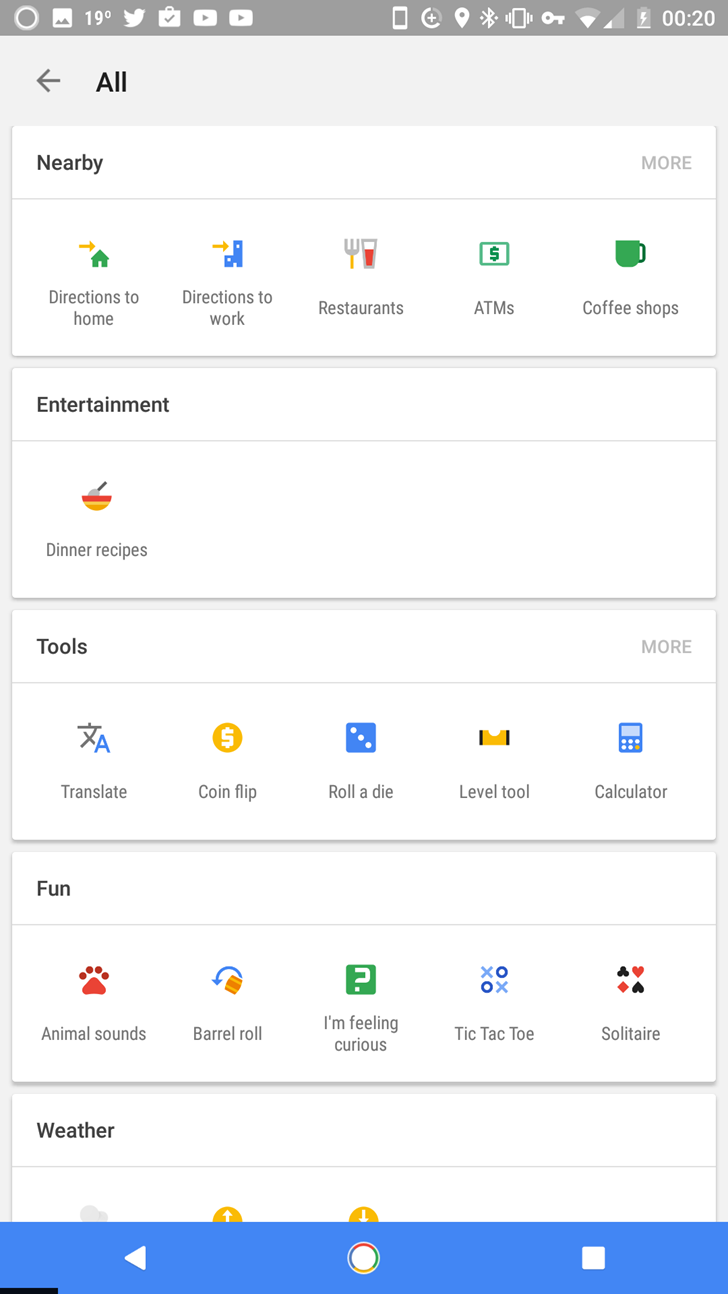Tap MORE in the Tools section

pyautogui.click(x=666, y=647)
